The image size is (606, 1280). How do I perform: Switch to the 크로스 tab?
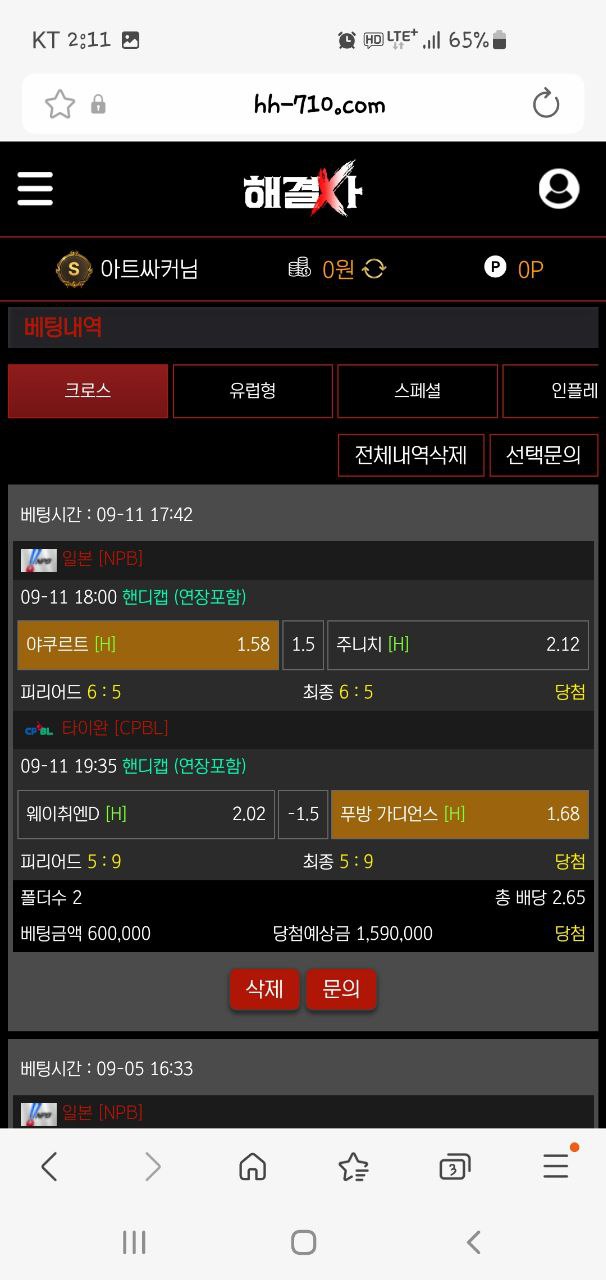click(x=88, y=391)
